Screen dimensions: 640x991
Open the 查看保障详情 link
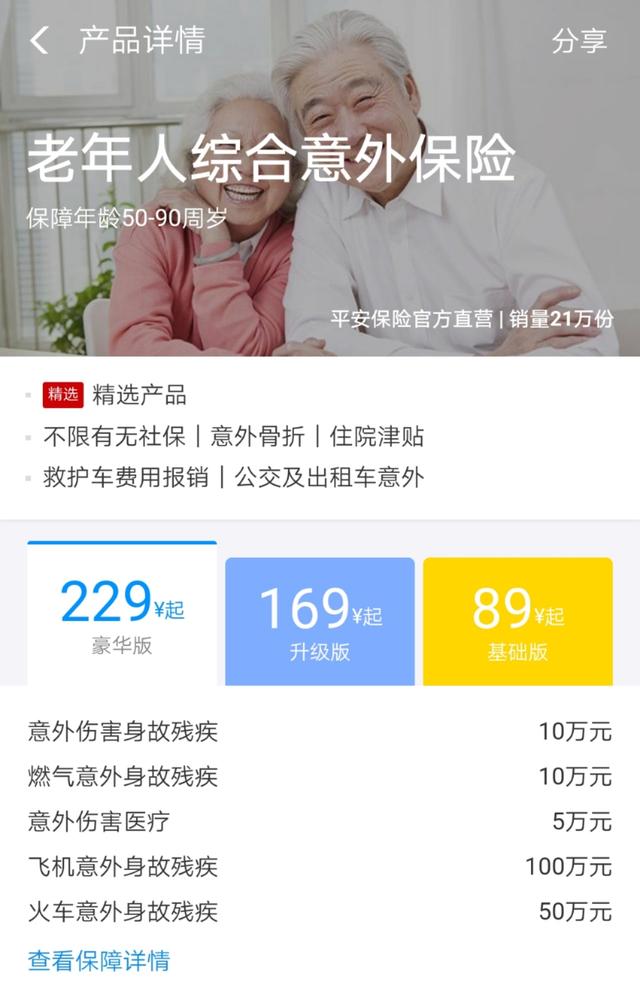(99, 961)
